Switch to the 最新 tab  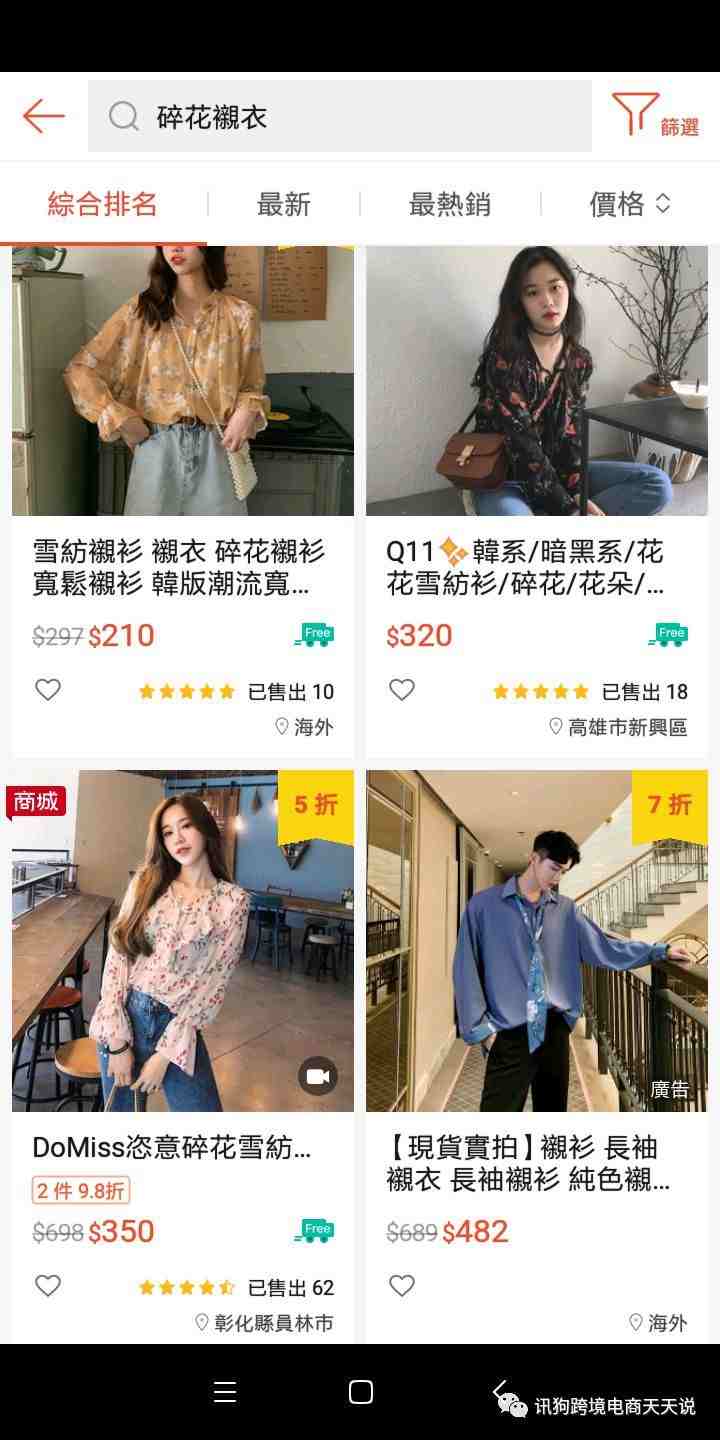[x=284, y=204]
